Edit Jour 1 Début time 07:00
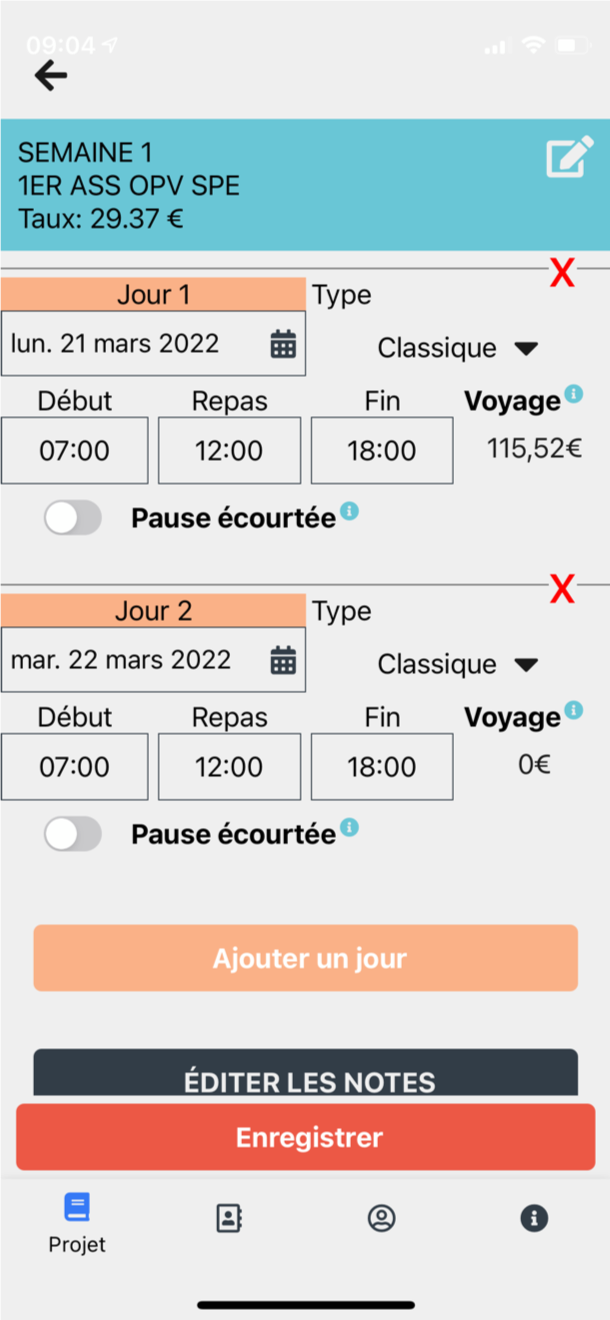Screen dimensions: 610x1320 point(75,450)
